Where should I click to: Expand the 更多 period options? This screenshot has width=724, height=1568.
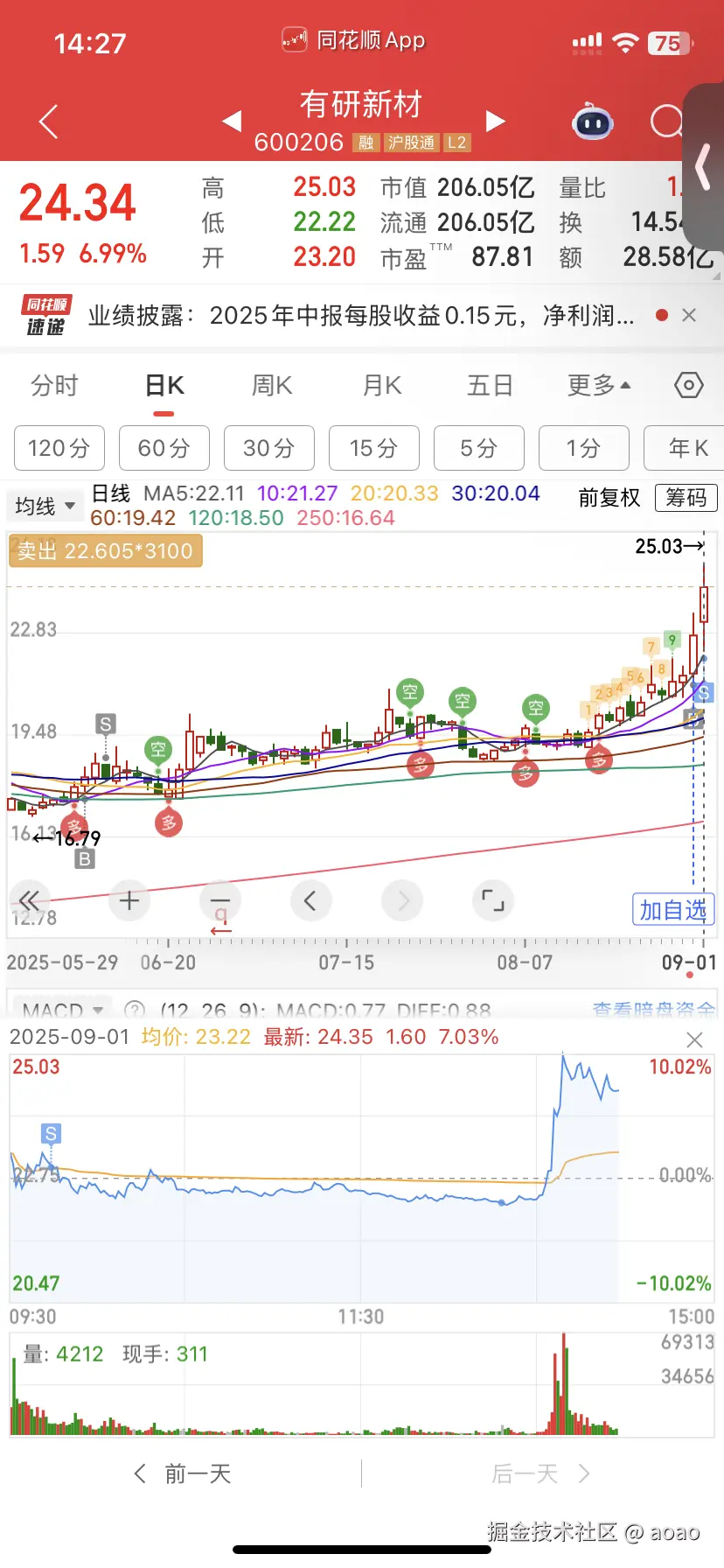coord(598,385)
